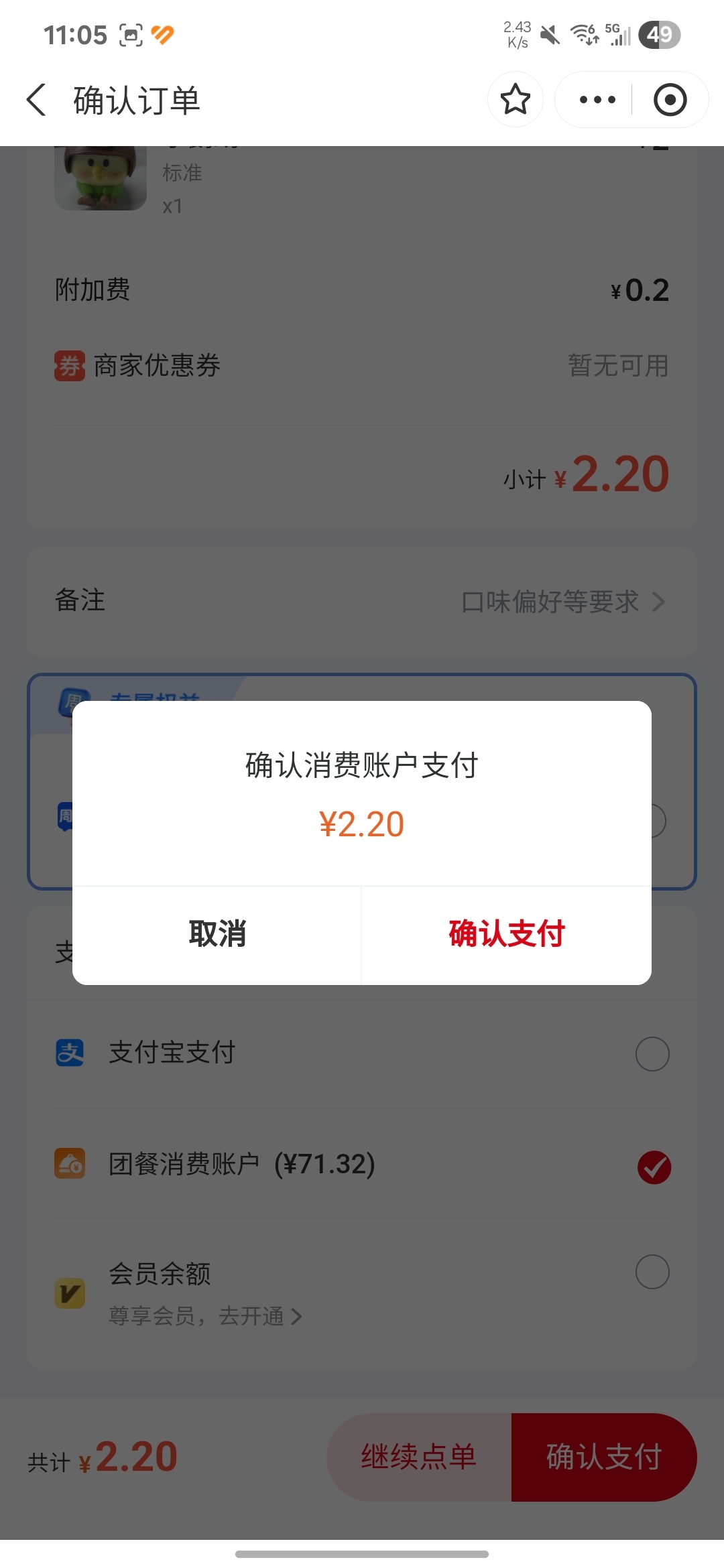Open the three-dot more menu
This screenshot has width=724, height=1568.
point(597,100)
